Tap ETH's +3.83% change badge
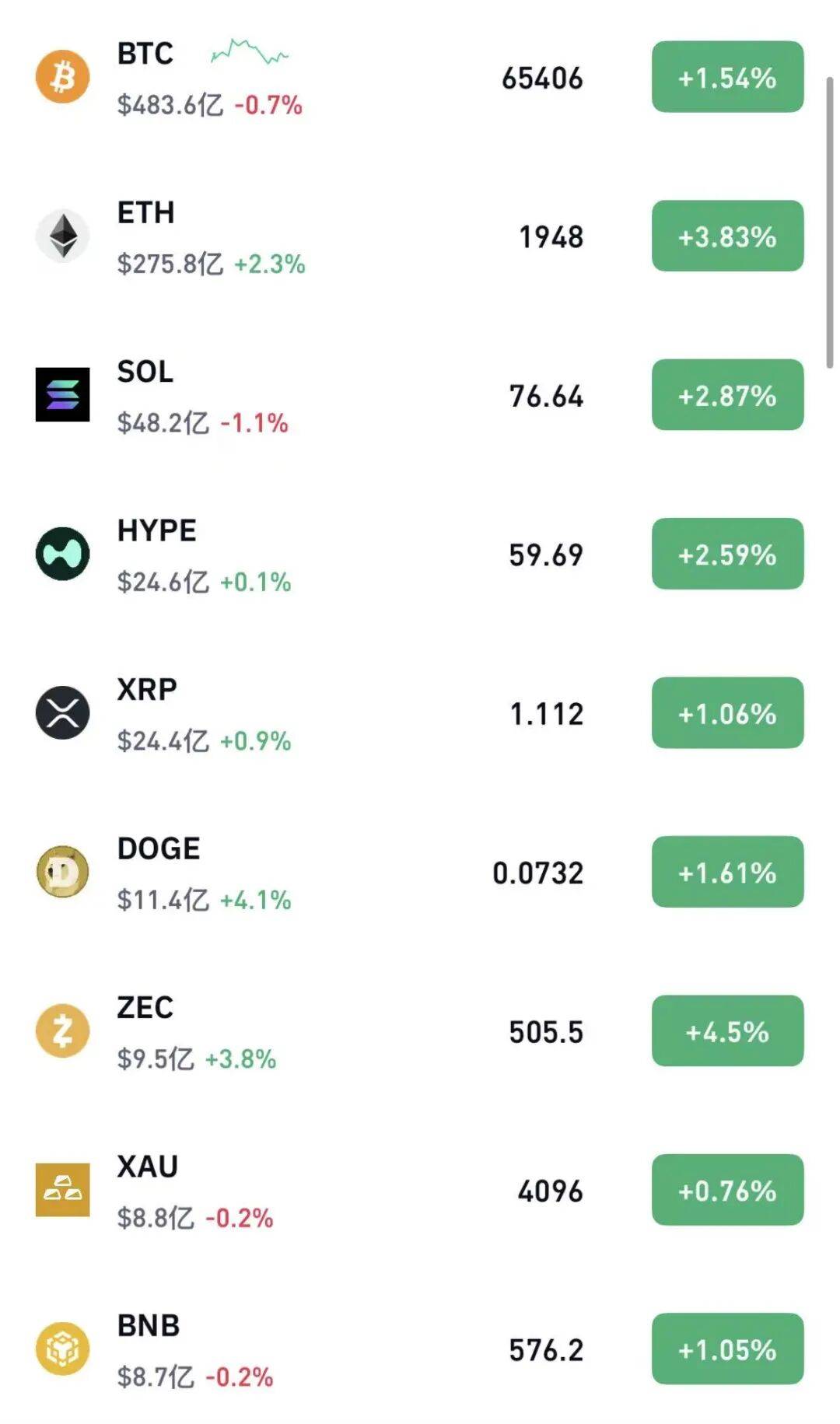Image resolution: width=840 pixels, height=1424 pixels. point(727,236)
